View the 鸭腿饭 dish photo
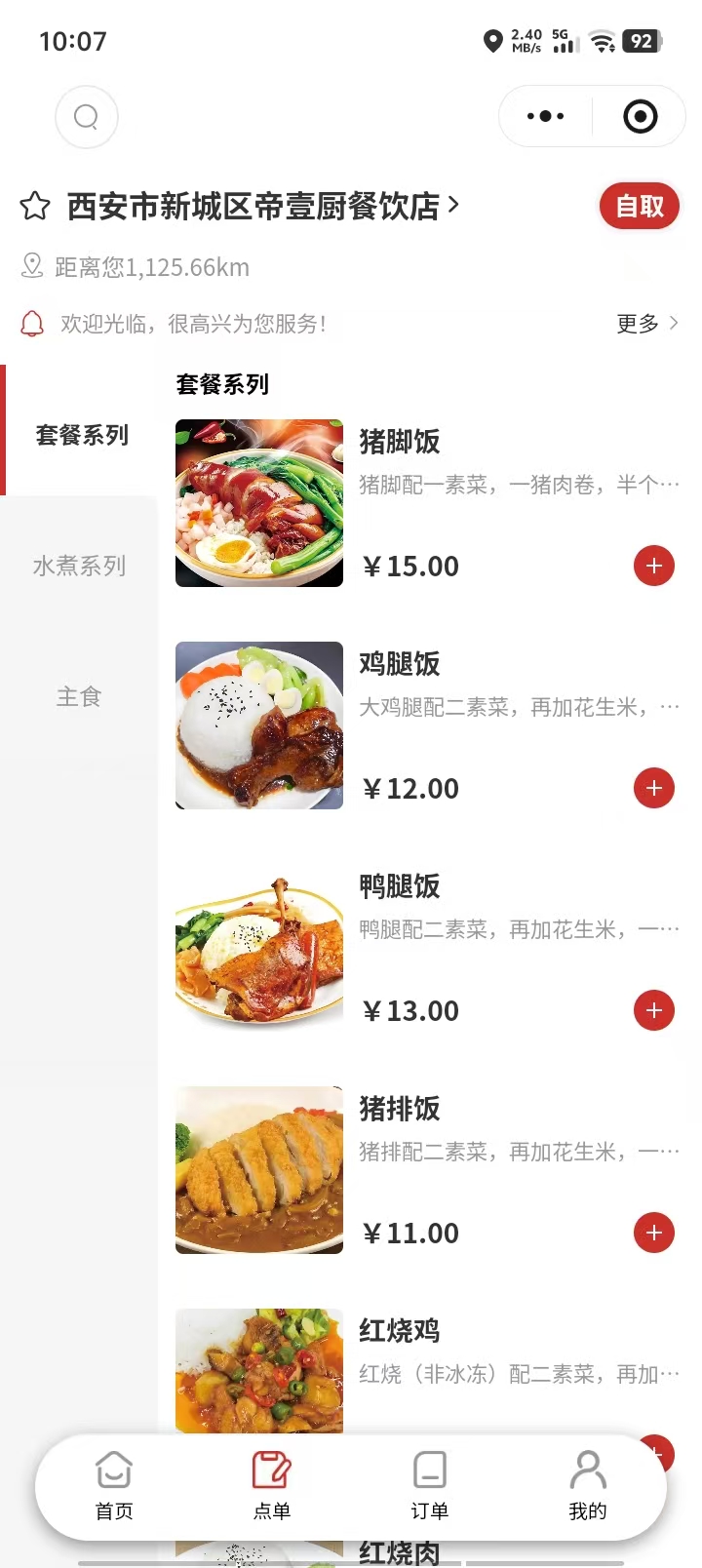Image resolution: width=702 pixels, height=1568 pixels. (x=259, y=948)
